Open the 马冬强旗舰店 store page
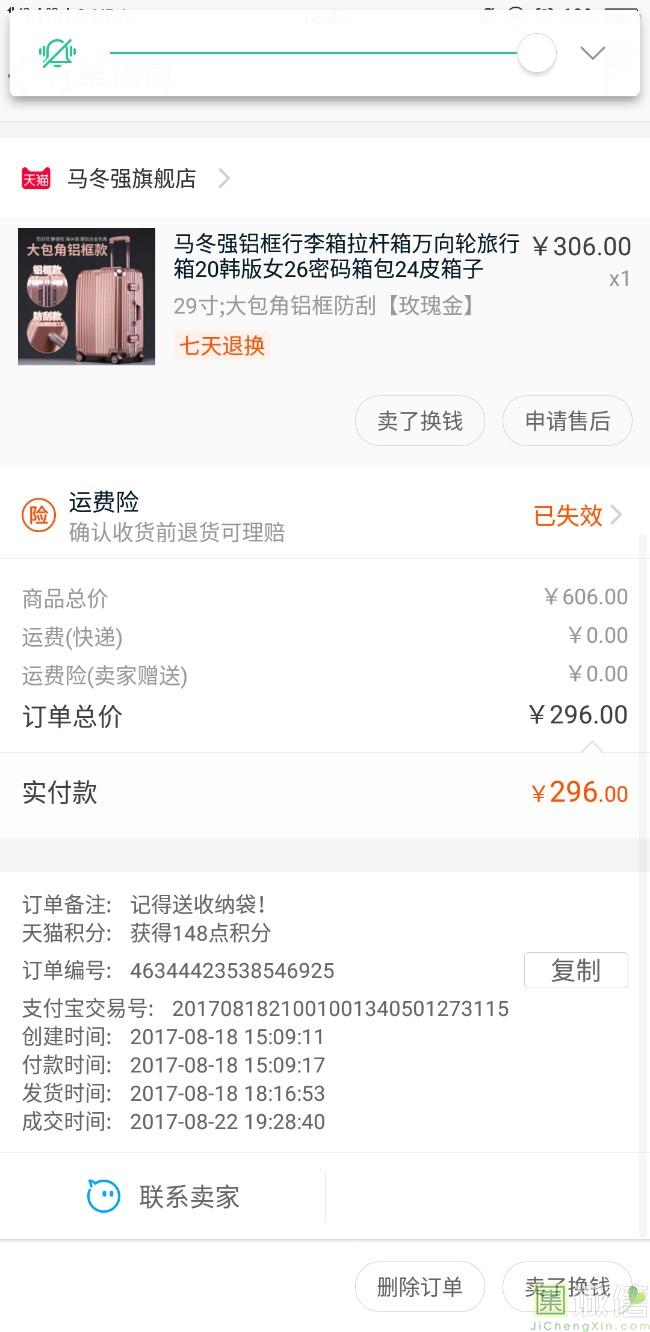This screenshot has height=1332, width=650. point(126,179)
